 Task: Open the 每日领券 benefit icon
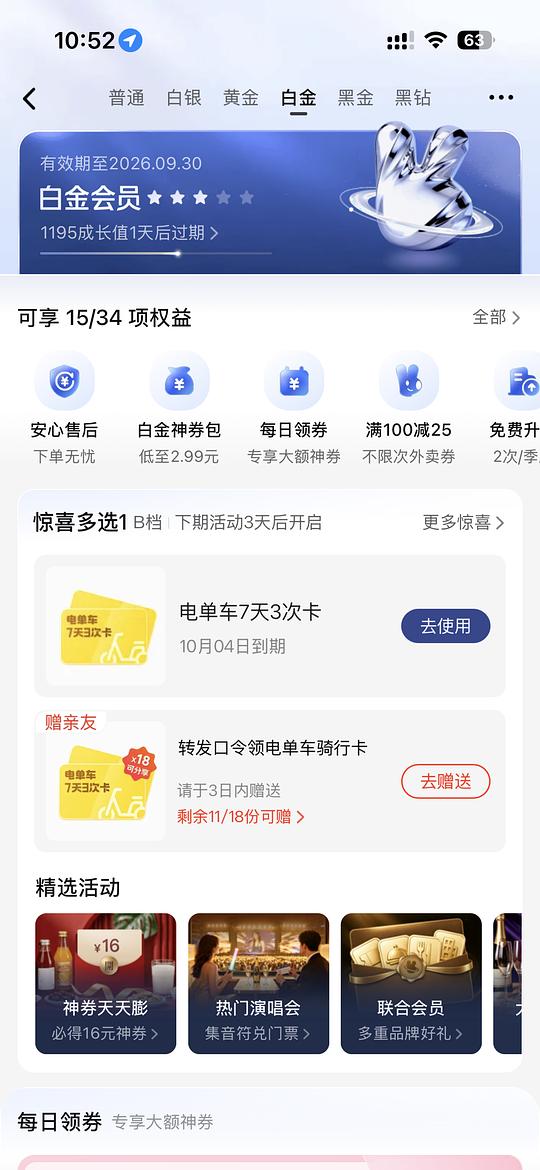294,382
